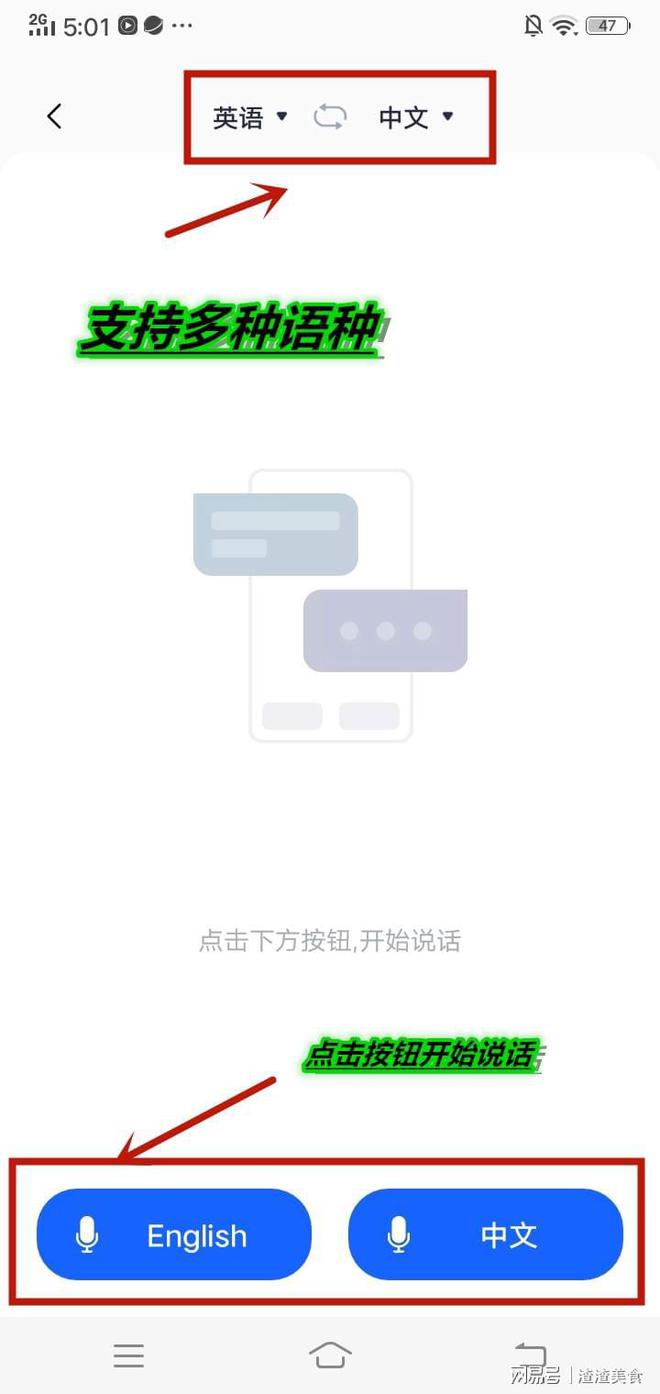This screenshot has height=1394, width=660.
Task: Open the system recent apps menu
Action: [x=129, y=1355]
